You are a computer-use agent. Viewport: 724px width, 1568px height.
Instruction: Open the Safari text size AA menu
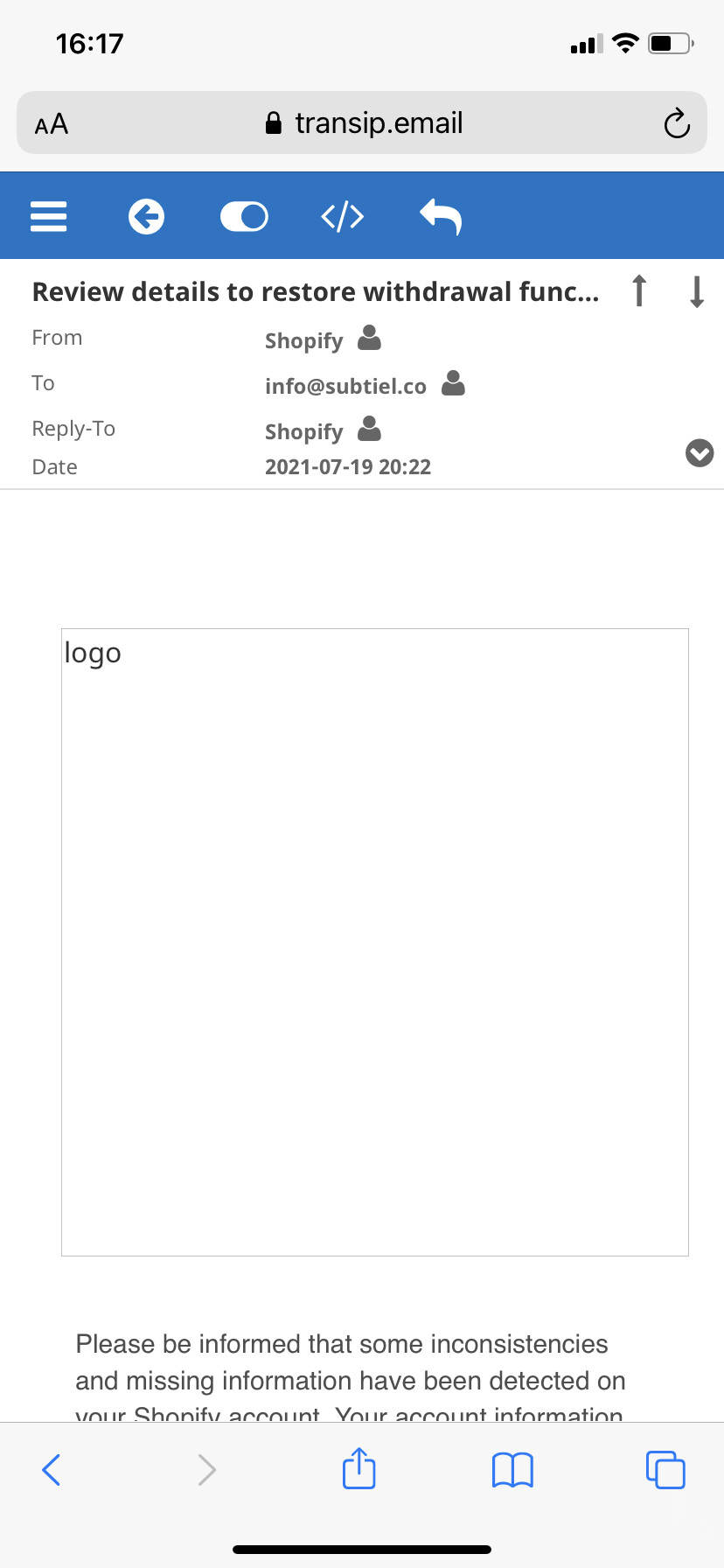click(52, 123)
